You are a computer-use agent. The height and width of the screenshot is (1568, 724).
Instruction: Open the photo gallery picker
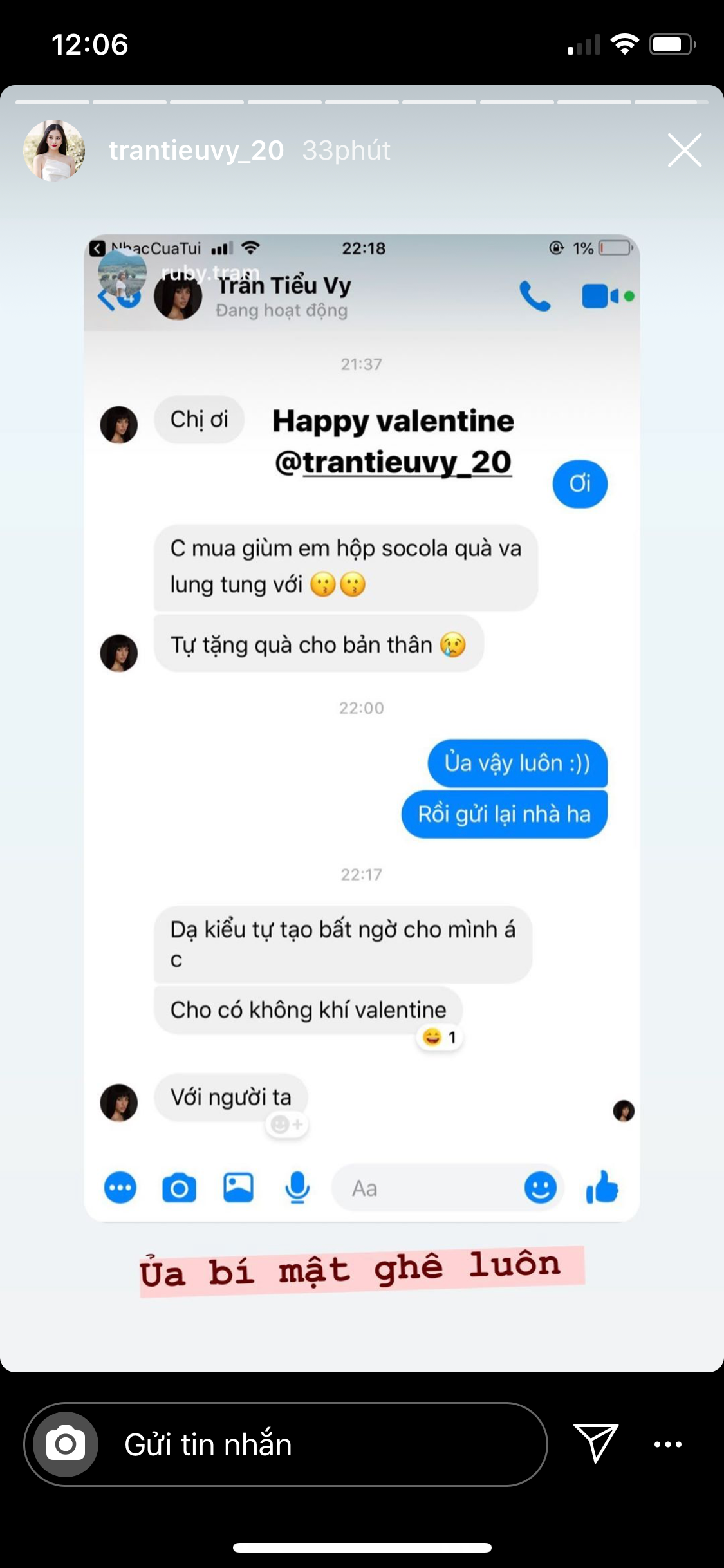(237, 1188)
